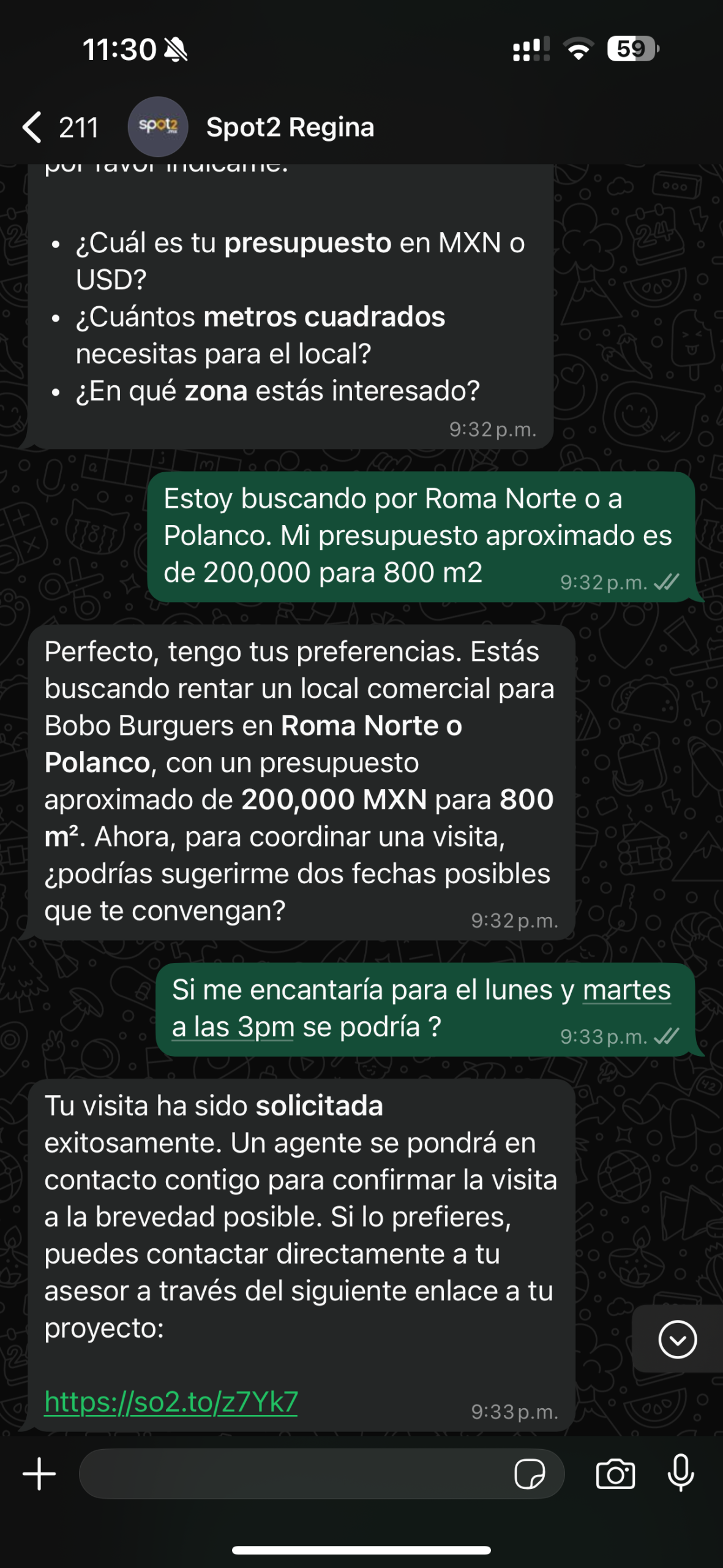Open the sticker picker
Image resolution: width=723 pixels, height=1568 pixels.
coord(530,1473)
